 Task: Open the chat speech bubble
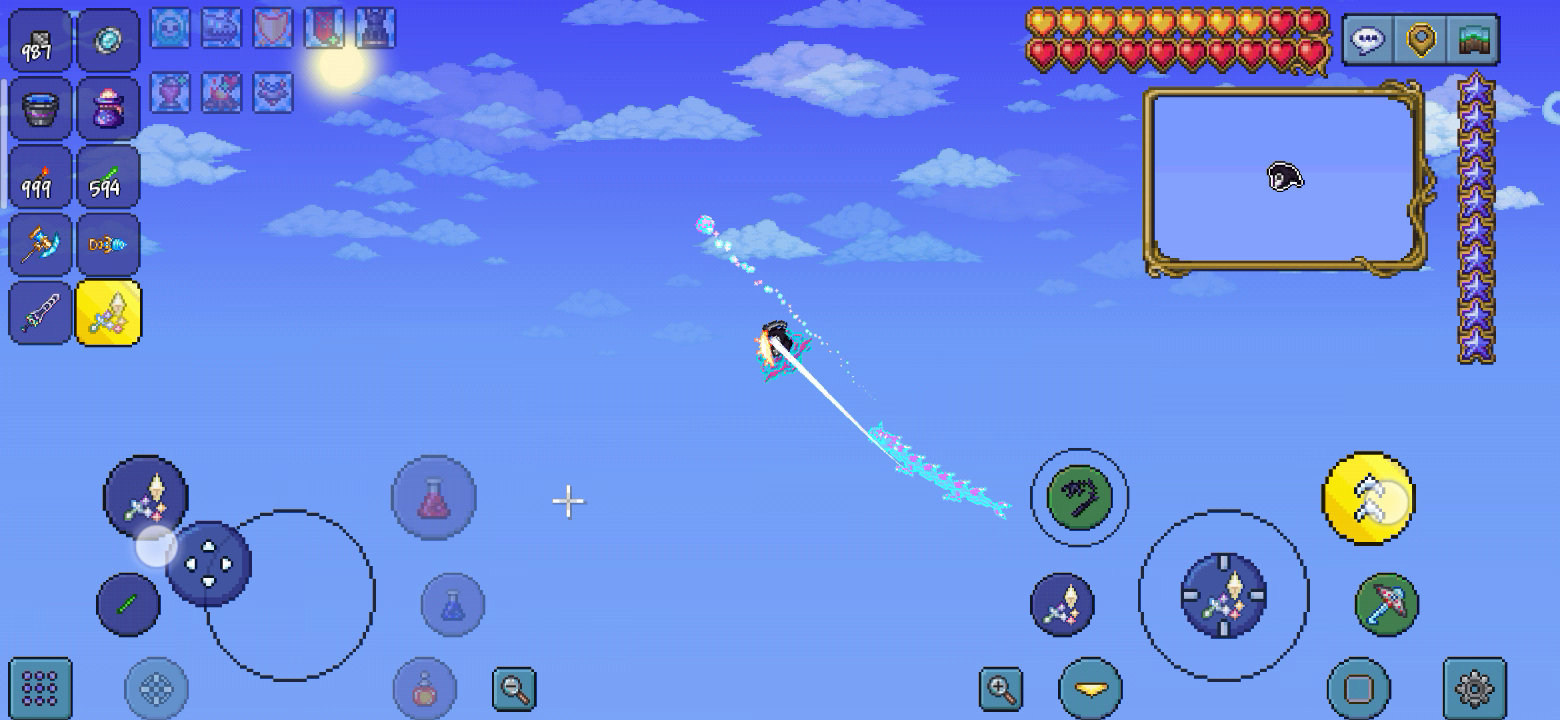[x=1367, y=40]
